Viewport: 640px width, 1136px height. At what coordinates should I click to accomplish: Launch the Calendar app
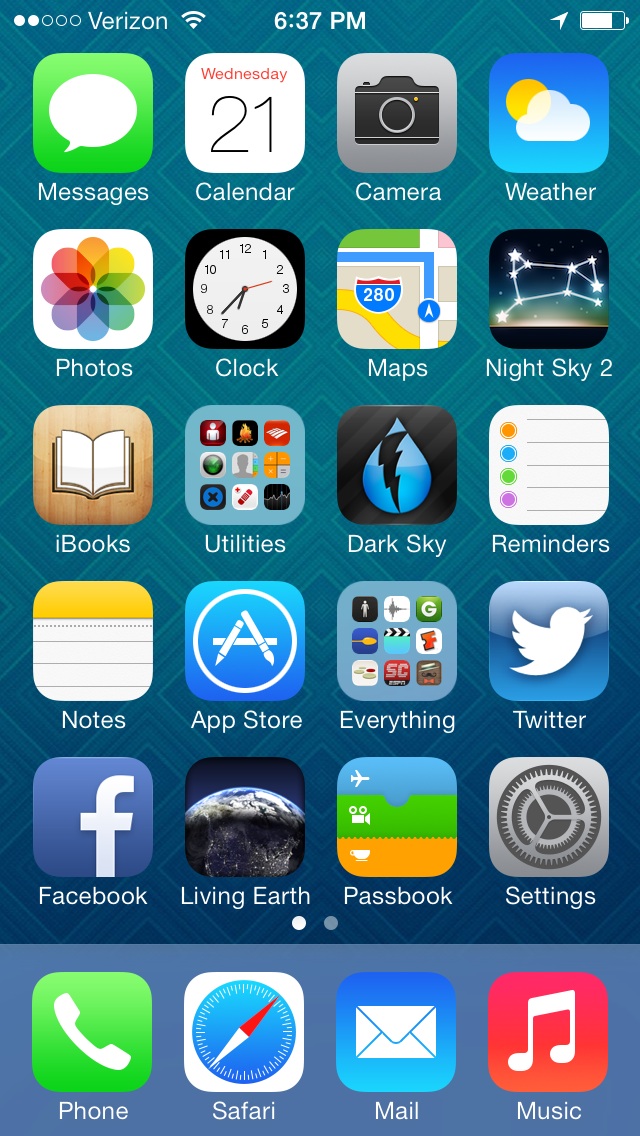tap(245, 113)
